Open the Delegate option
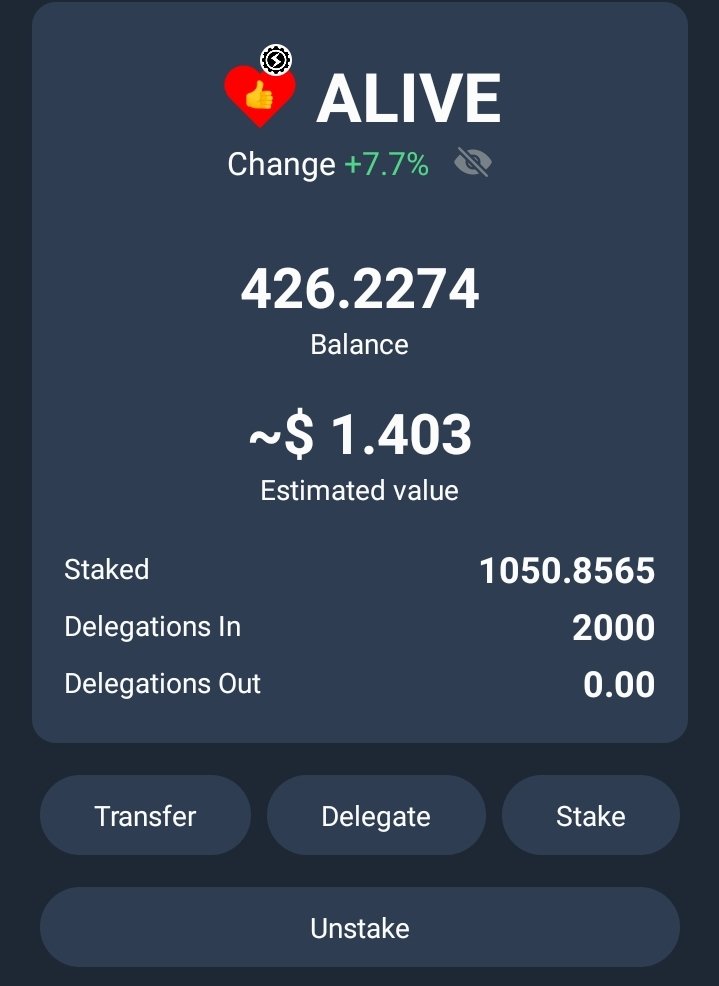This screenshot has width=719, height=986. (376, 816)
